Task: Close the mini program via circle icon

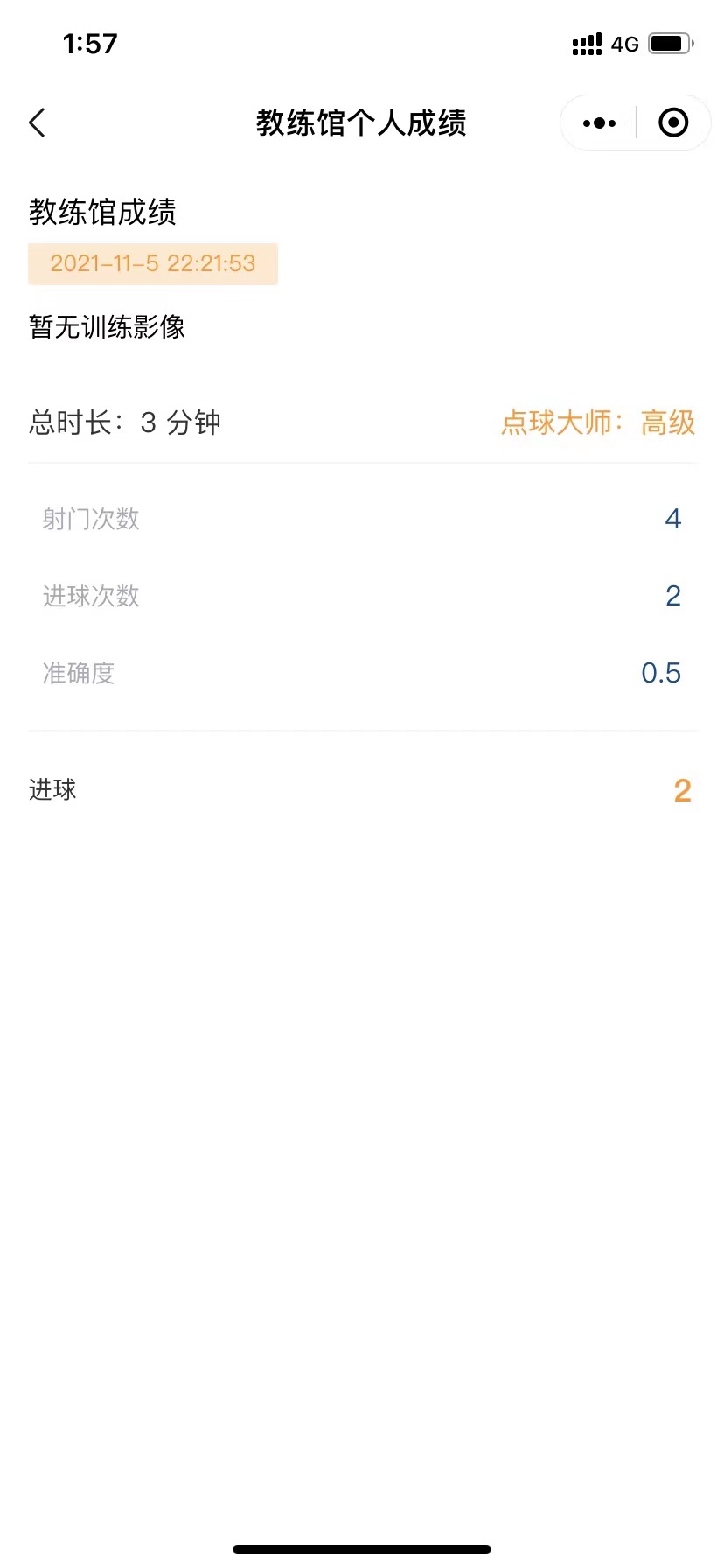Action: (672, 123)
